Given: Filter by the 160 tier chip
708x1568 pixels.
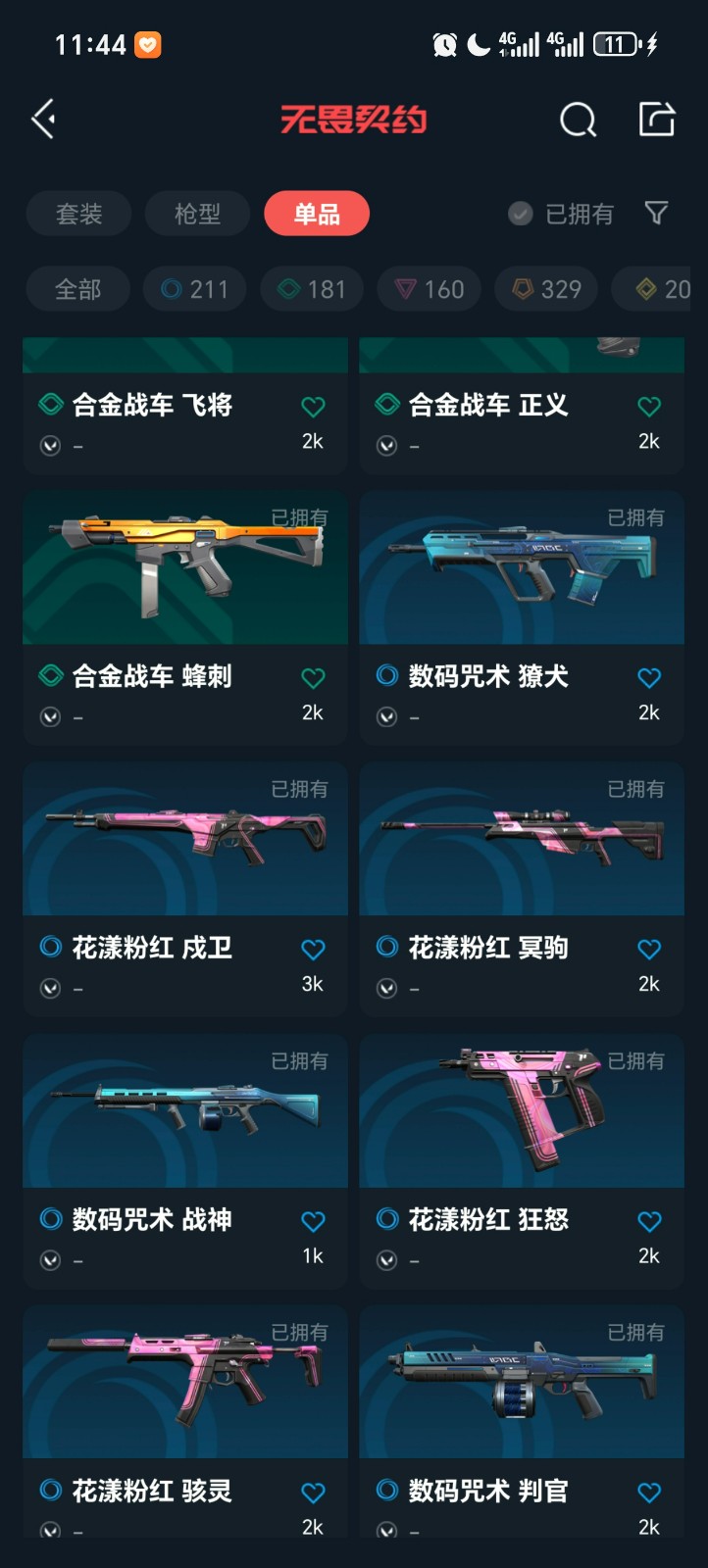Looking at the screenshot, I should [x=429, y=289].
